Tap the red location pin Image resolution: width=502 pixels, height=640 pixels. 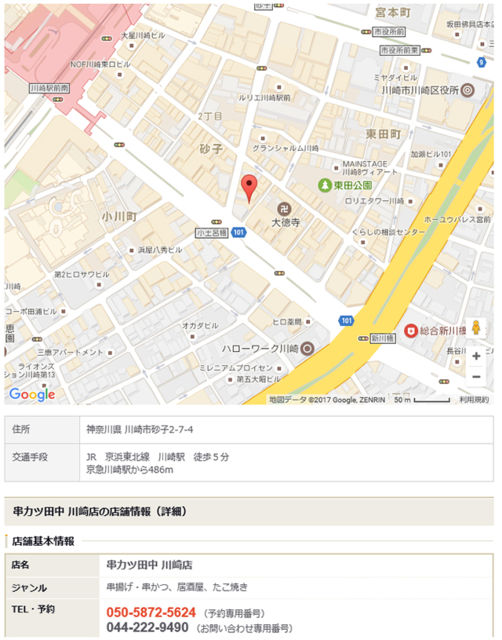pyautogui.click(x=249, y=188)
